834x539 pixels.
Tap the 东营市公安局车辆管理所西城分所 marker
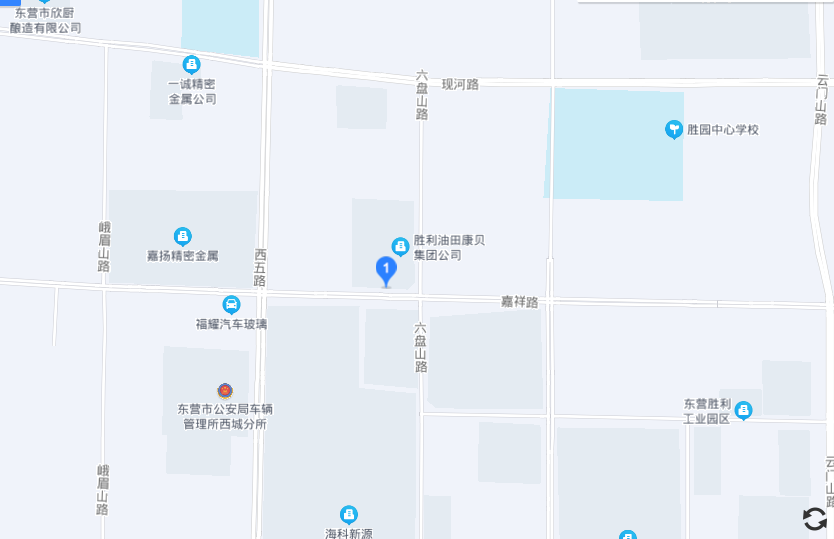click(225, 390)
